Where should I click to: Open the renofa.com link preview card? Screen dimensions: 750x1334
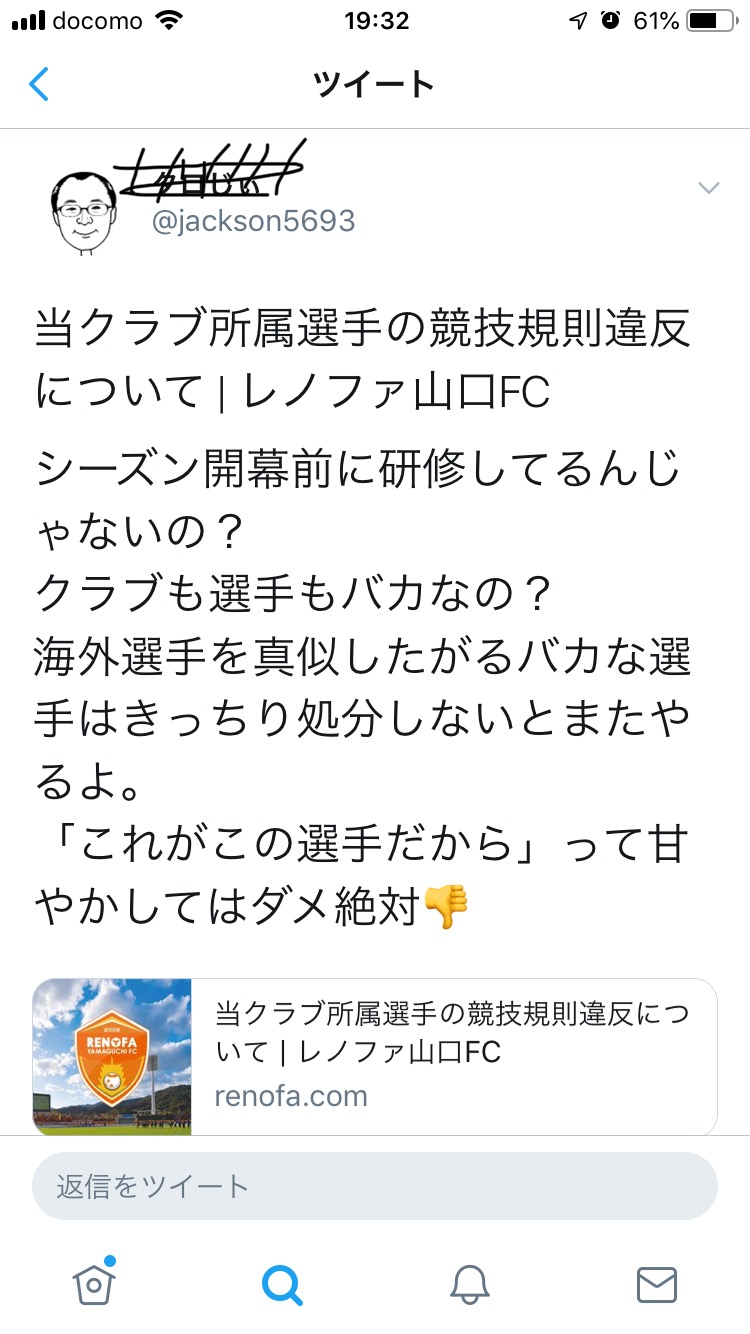(x=375, y=1057)
